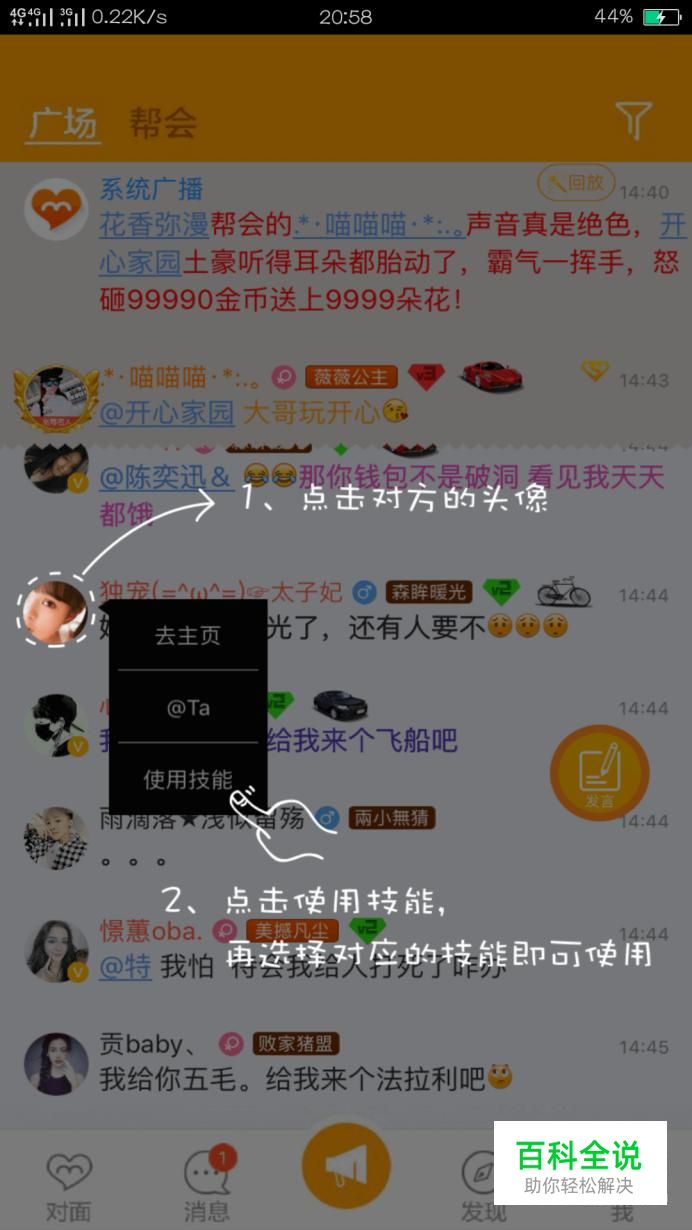
Task: Switch to the 发现 tab
Action: pos(484,1187)
